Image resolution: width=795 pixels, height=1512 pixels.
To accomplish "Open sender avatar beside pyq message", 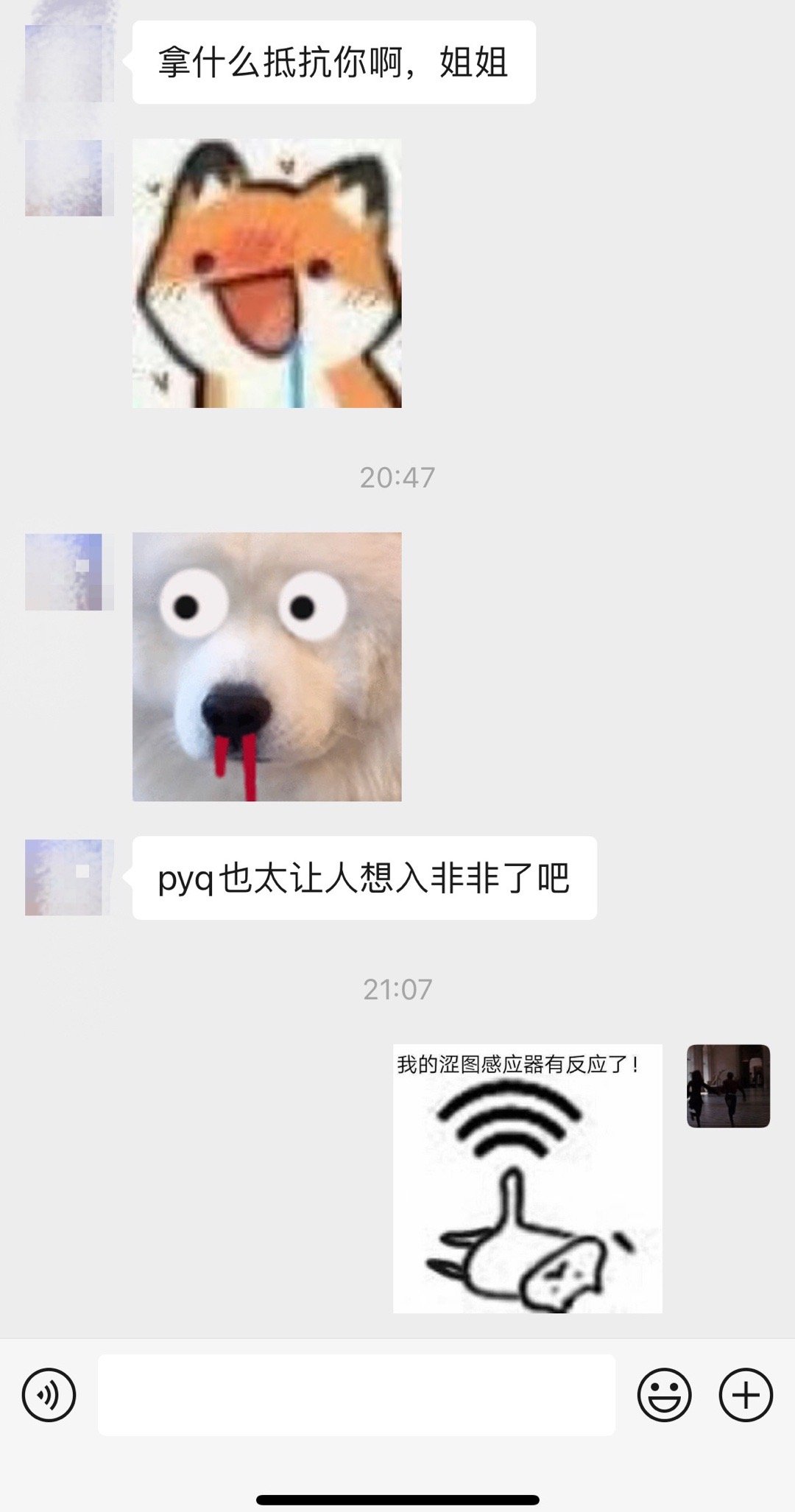I will coord(65,877).
